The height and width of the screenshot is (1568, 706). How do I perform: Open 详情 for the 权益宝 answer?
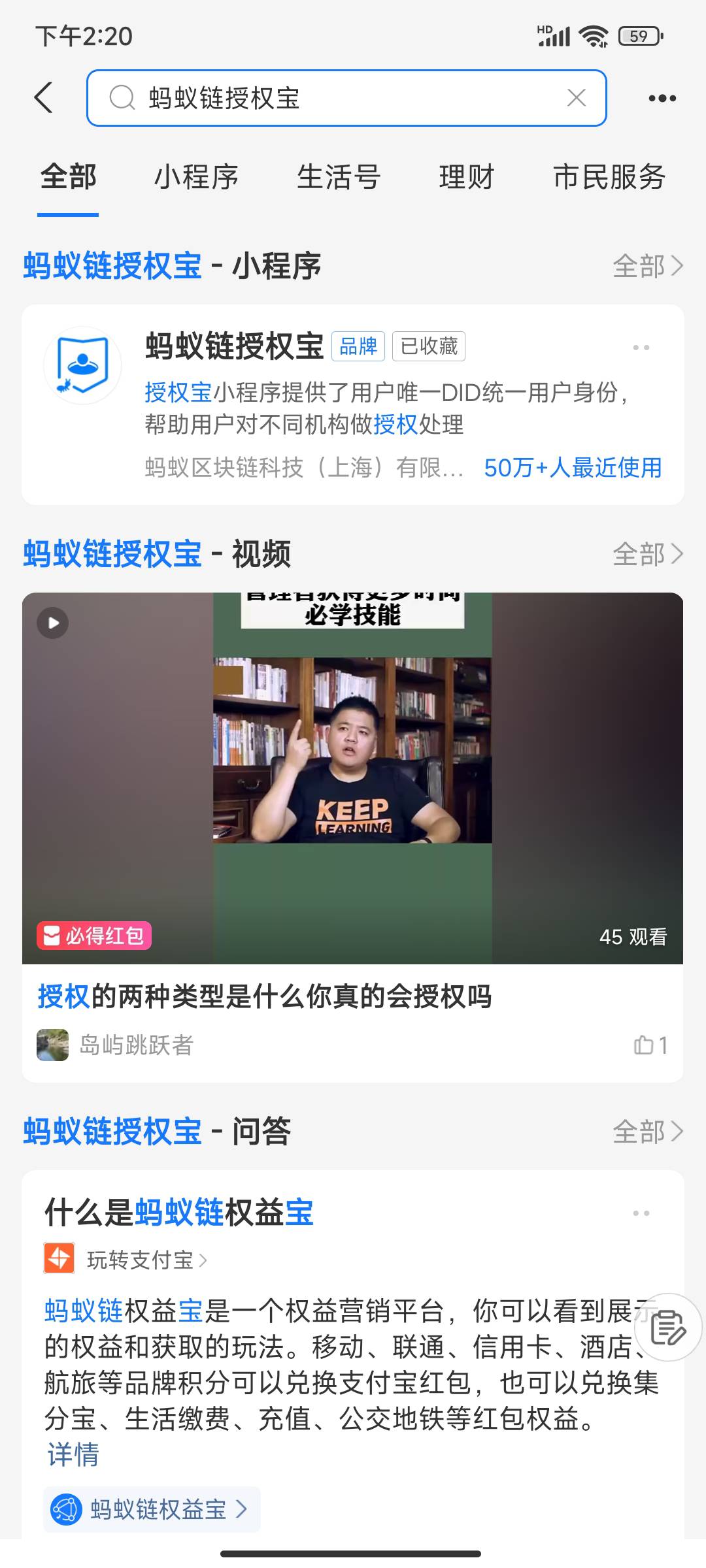(x=73, y=1455)
